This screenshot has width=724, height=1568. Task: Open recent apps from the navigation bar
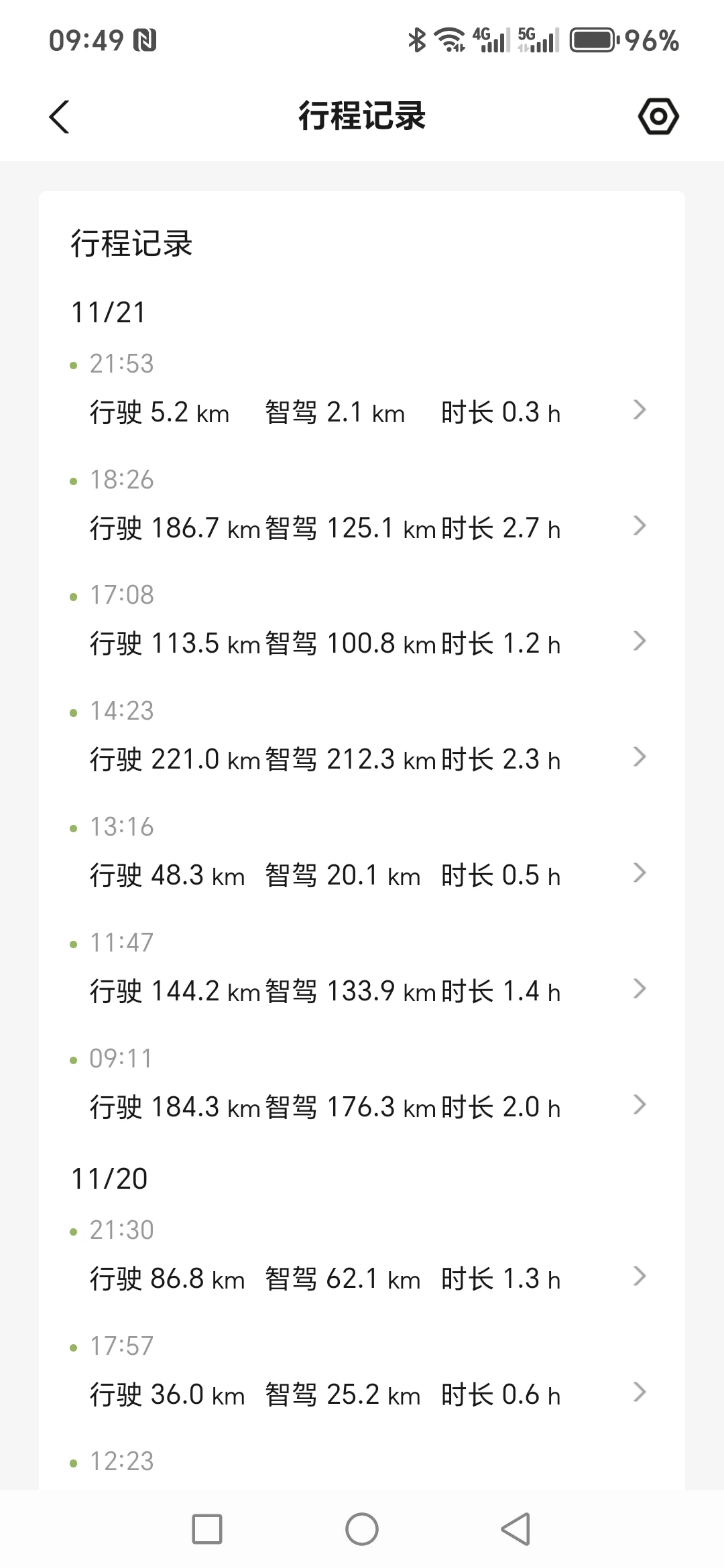coord(207,1529)
